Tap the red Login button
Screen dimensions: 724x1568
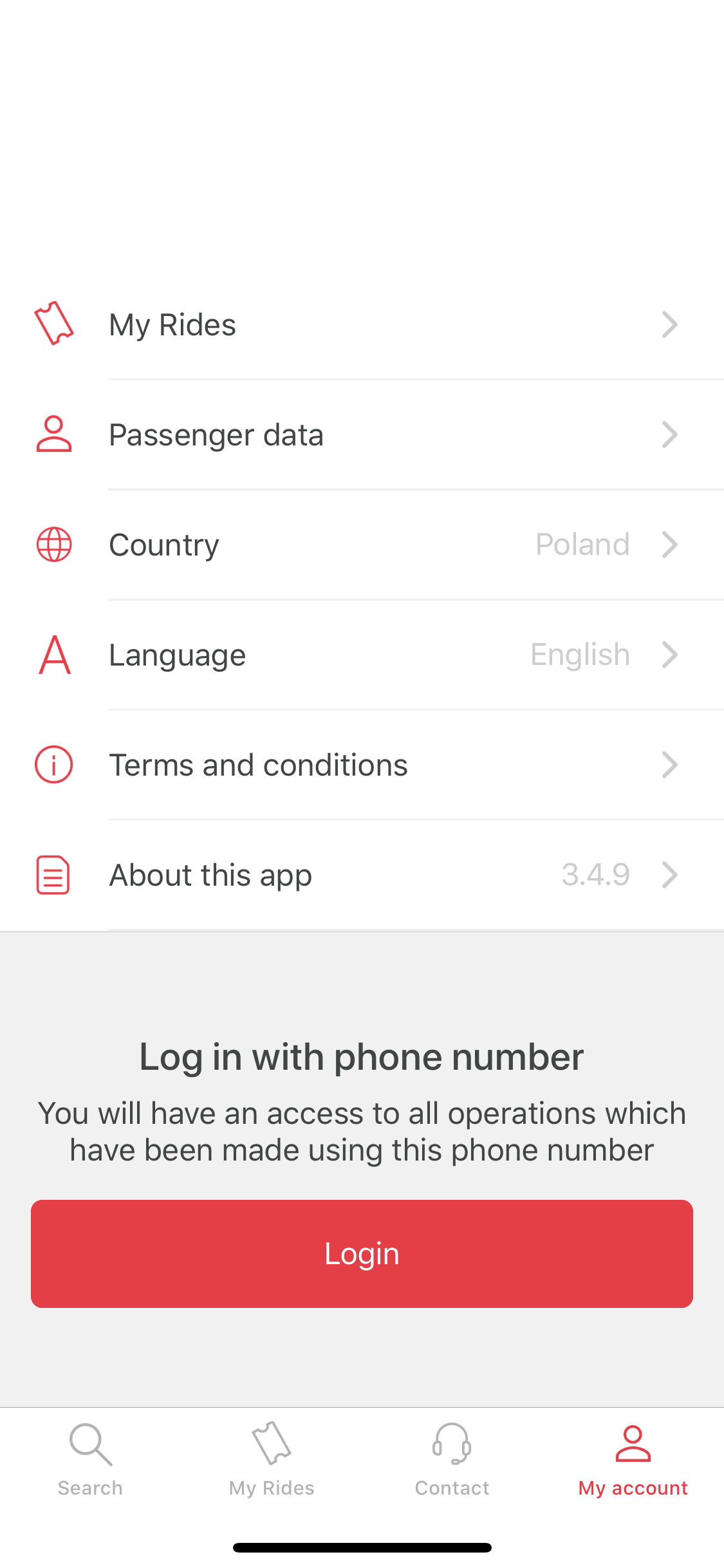click(362, 1253)
